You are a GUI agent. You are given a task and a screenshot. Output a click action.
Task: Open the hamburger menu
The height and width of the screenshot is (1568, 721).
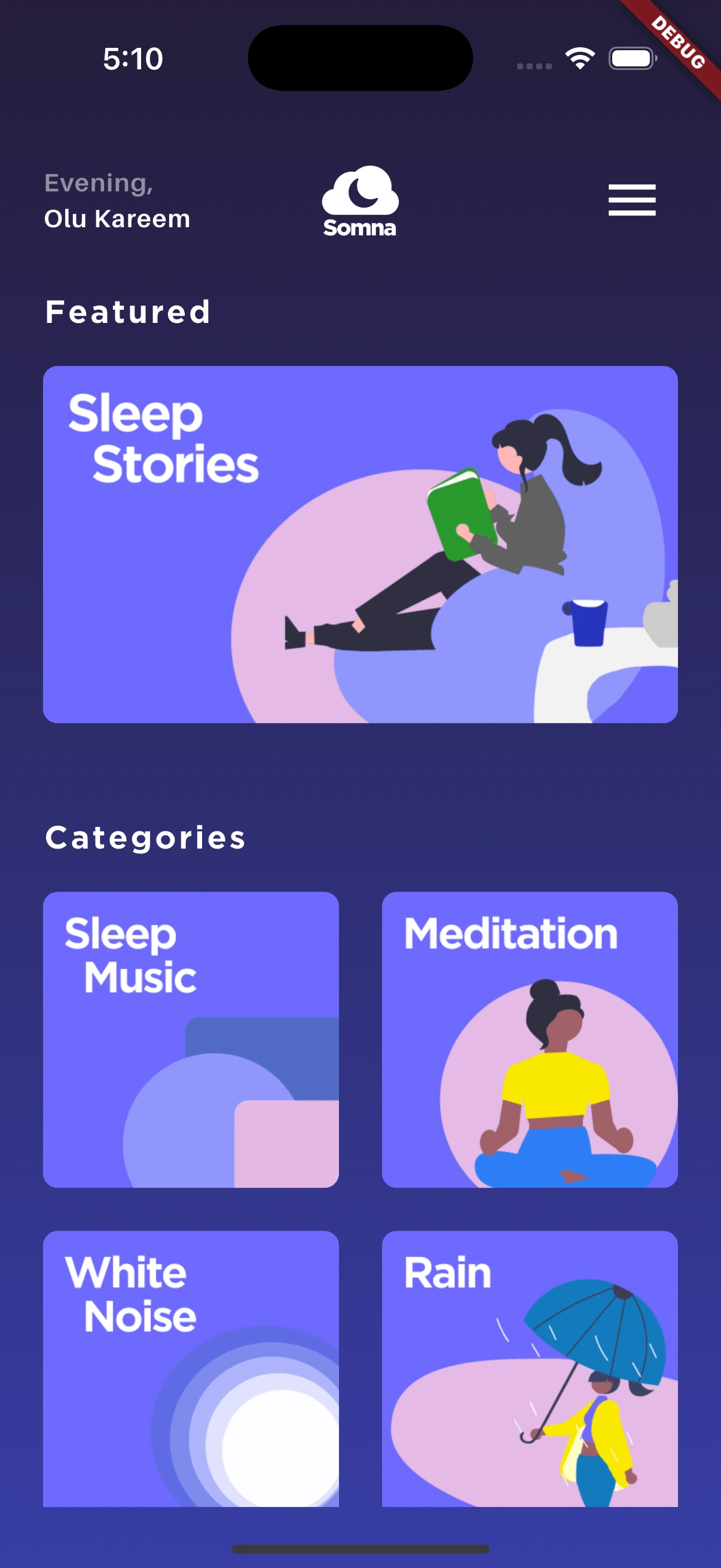click(631, 200)
